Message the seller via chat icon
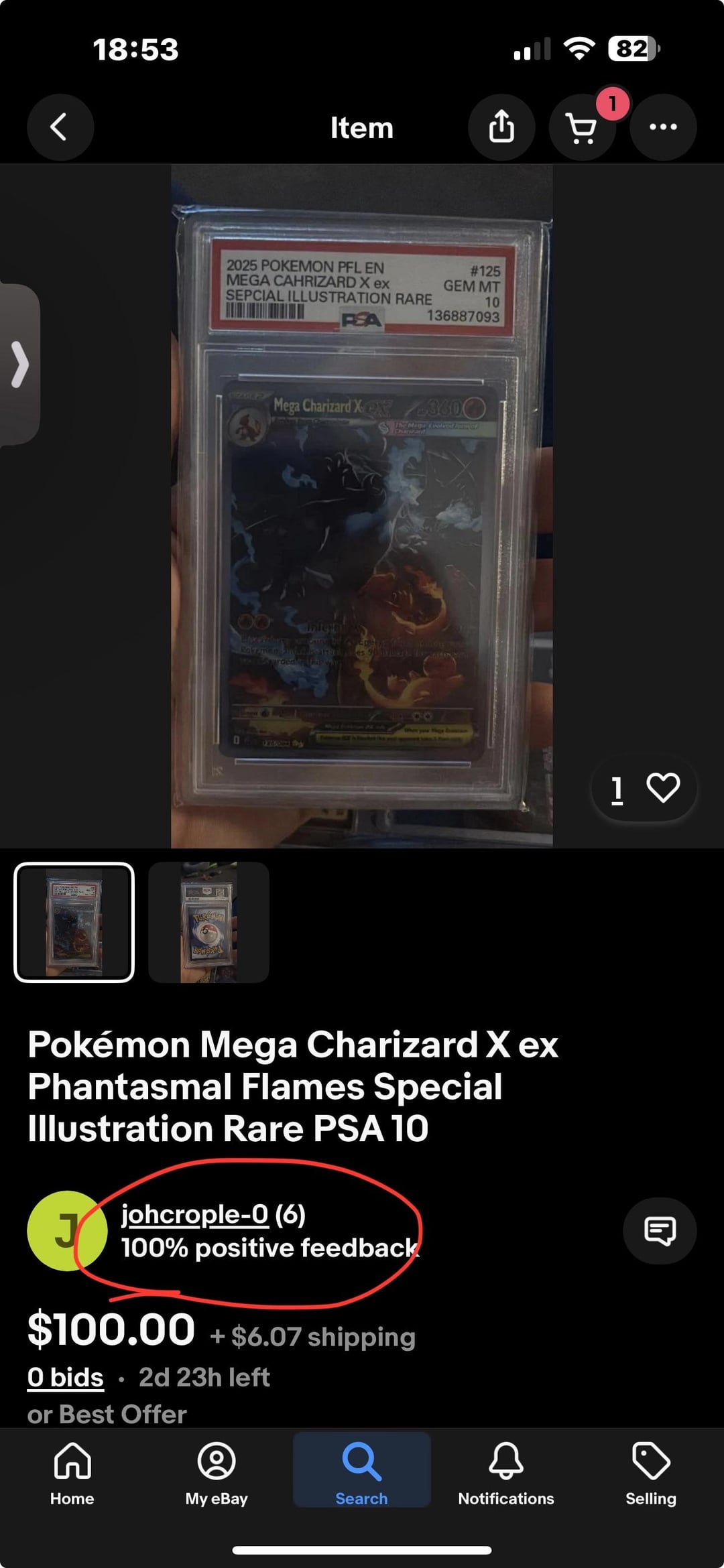 coord(660,1230)
